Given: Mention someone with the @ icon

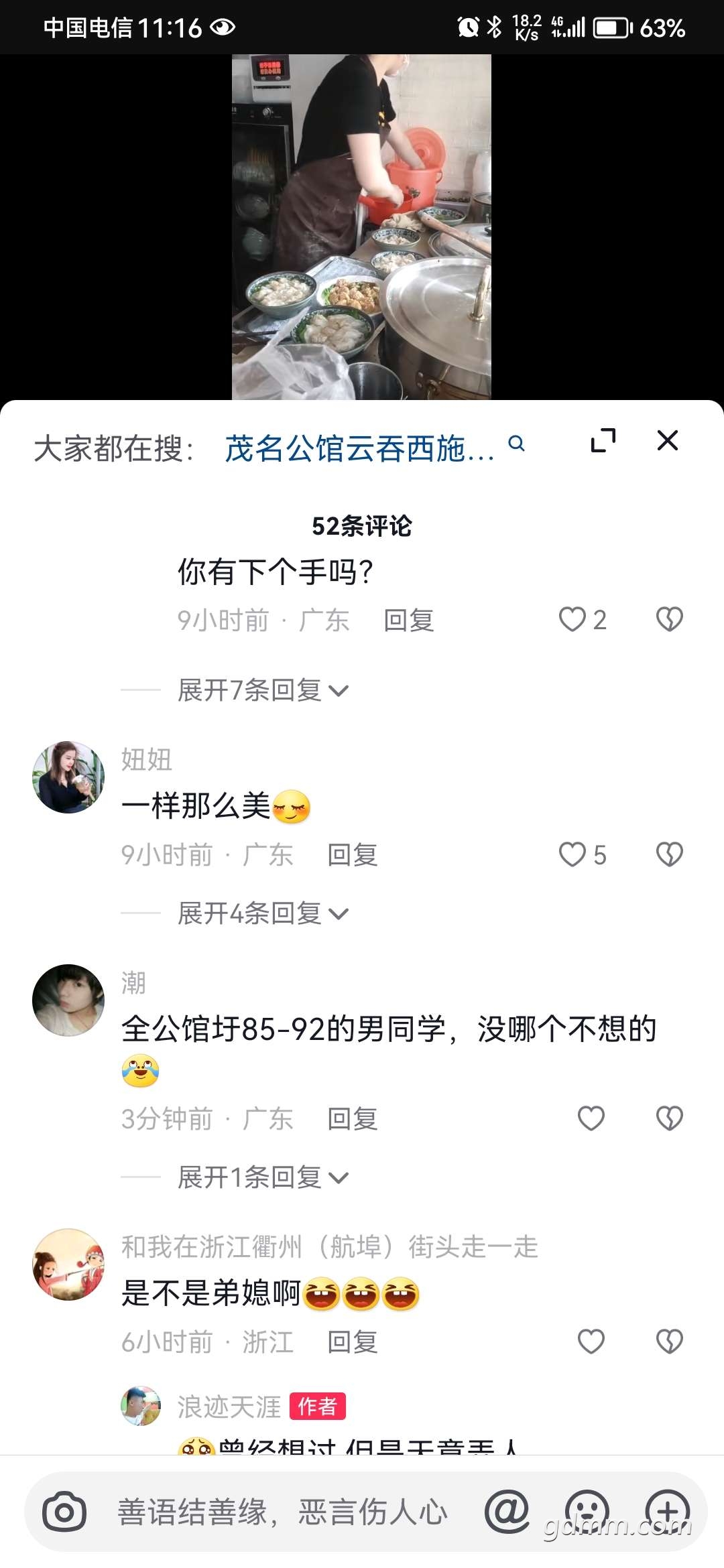Looking at the screenshot, I should pyautogui.click(x=507, y=1512).
